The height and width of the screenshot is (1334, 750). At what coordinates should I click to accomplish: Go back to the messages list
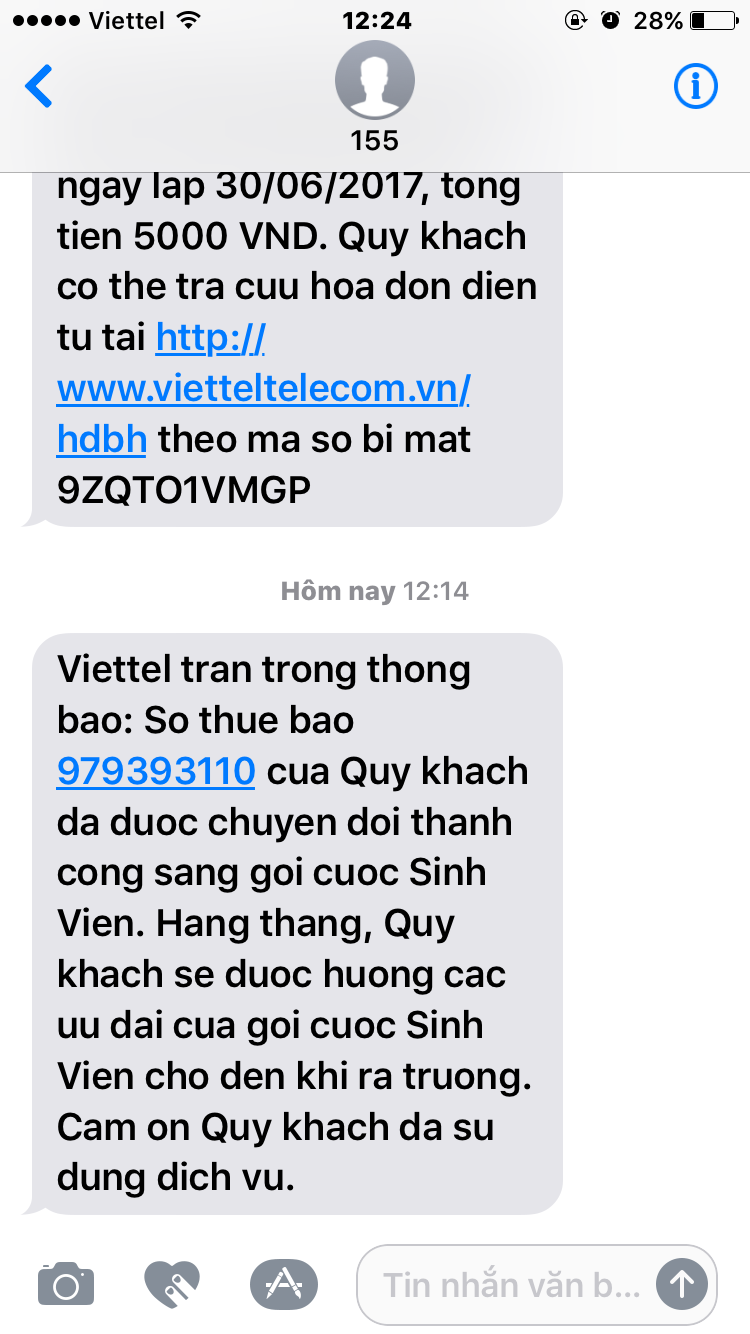click(38, 87)
